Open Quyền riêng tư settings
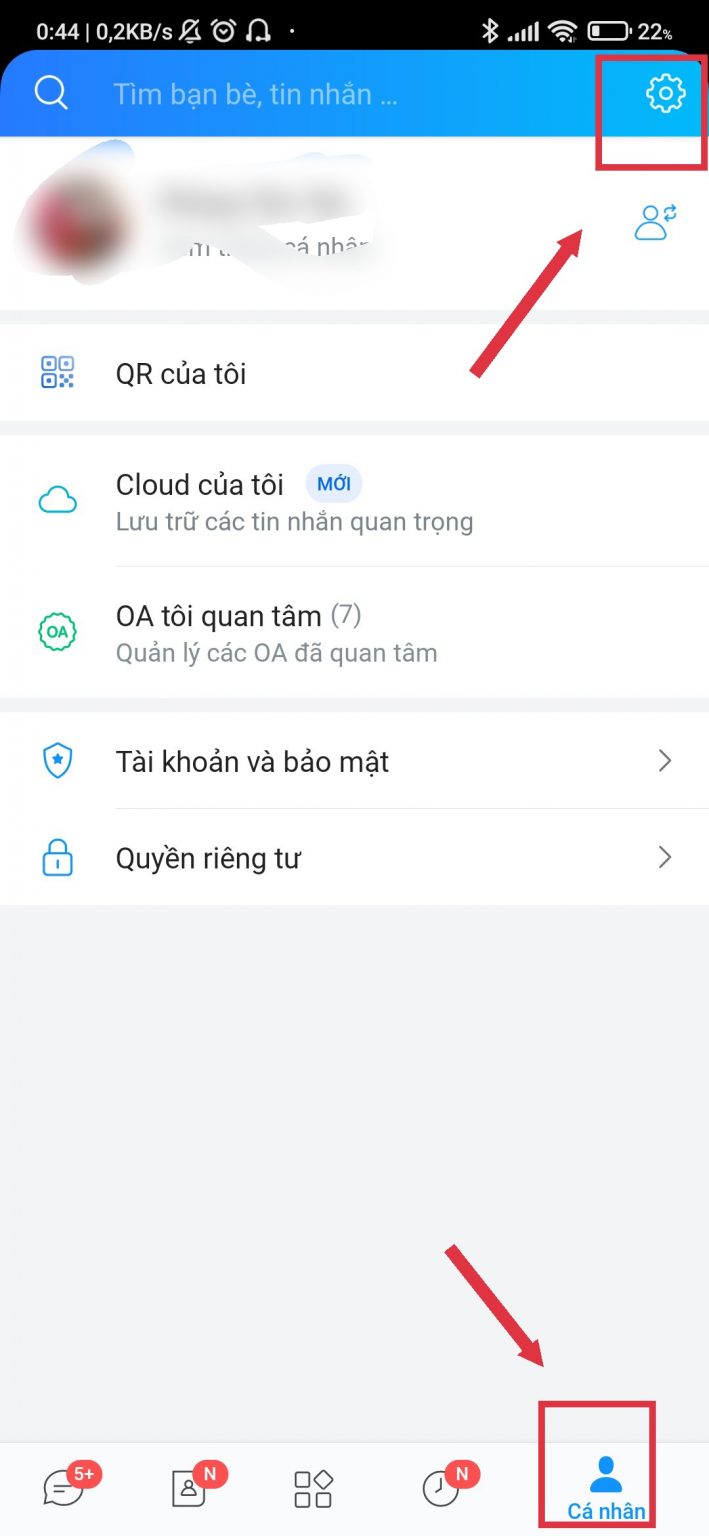 [x=208, y=859]
